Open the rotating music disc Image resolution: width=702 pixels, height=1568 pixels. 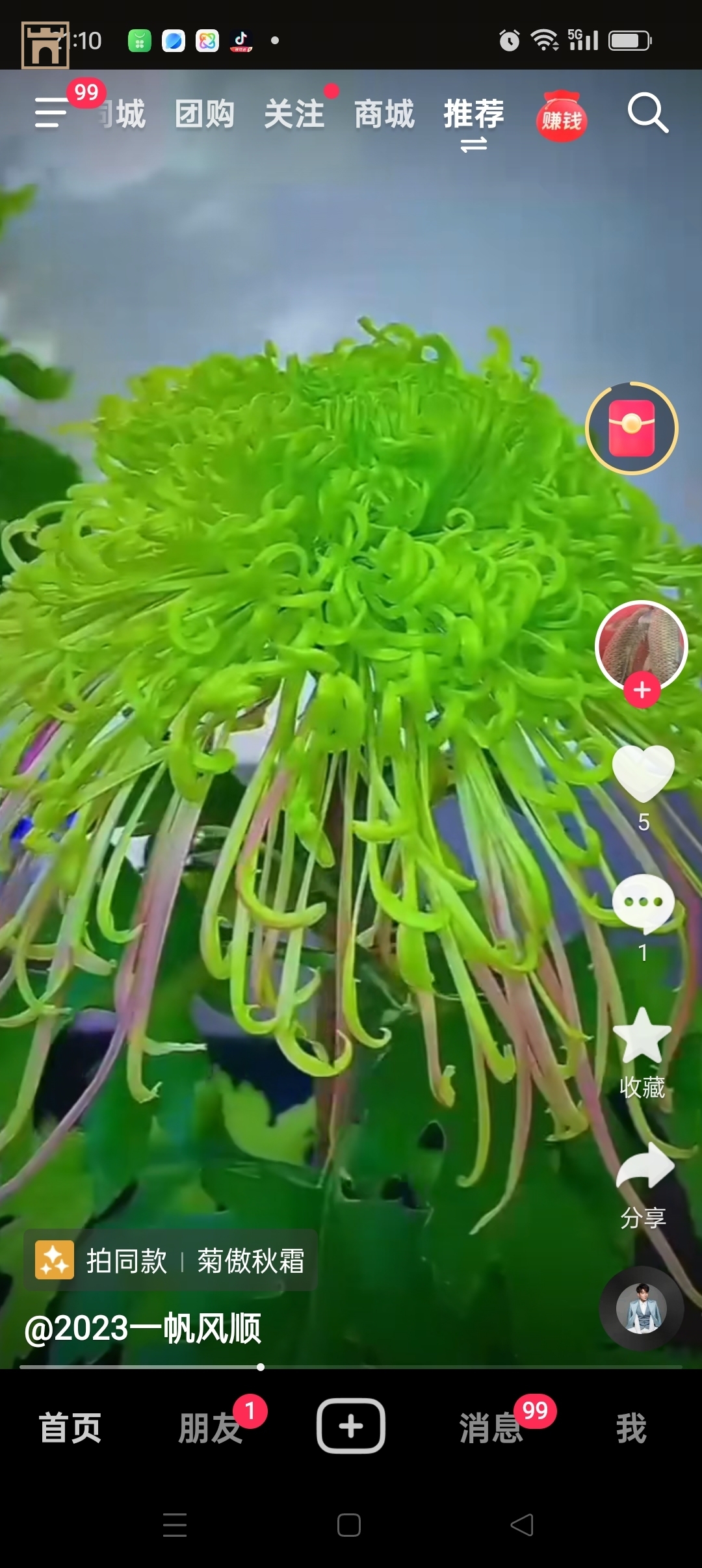[642, 1309]
